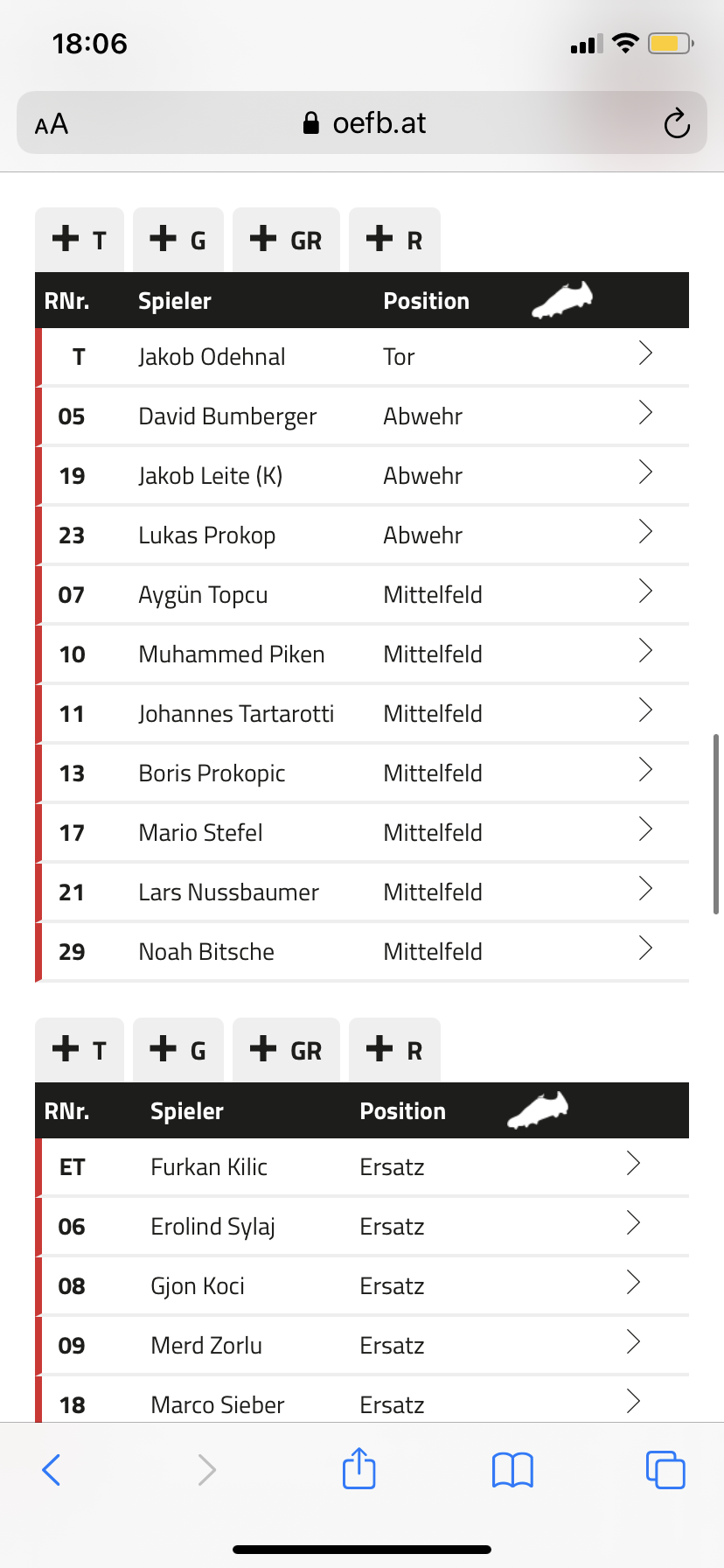
Task: Open Lars Nussbaumer's entry
Action: point(362,892)
